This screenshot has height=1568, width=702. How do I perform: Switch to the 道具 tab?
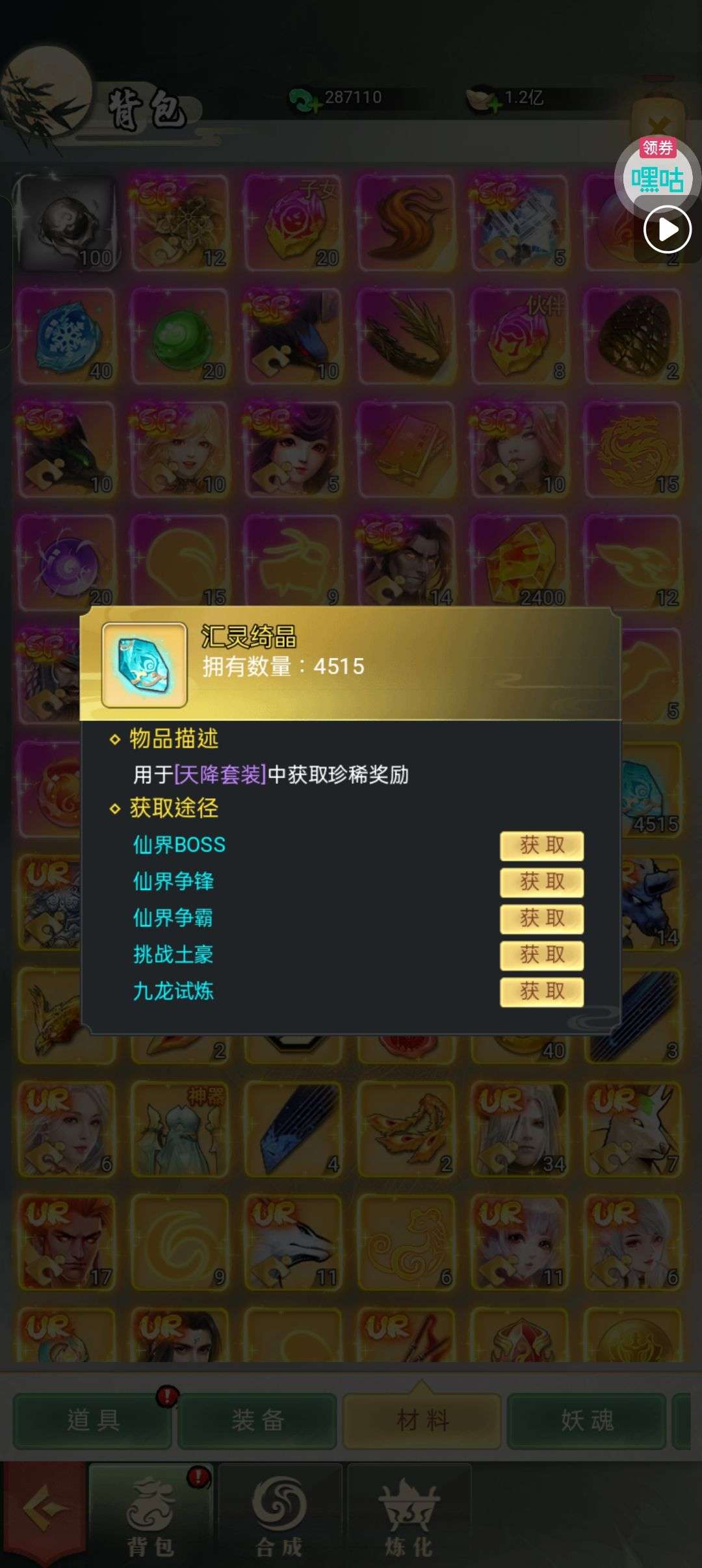pyautogui.click(x=92, y=1420)
